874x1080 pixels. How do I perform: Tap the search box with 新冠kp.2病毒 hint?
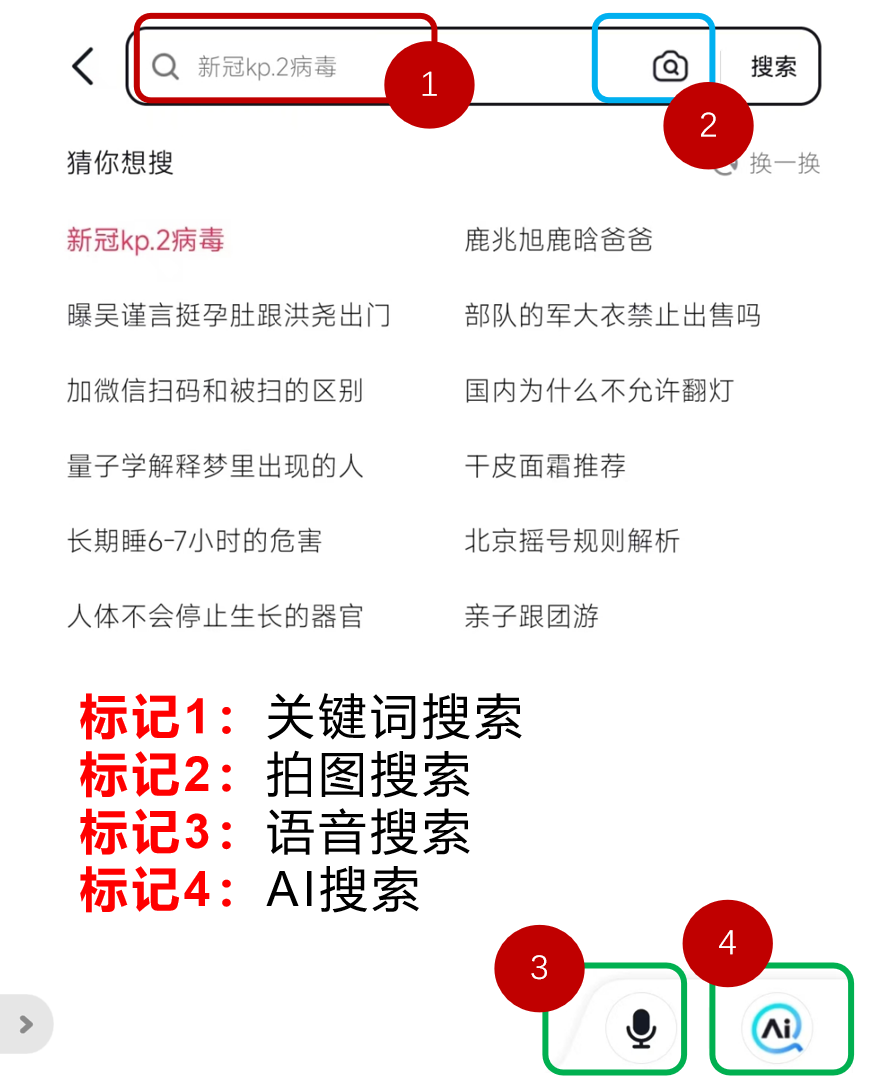pos(300,67)
